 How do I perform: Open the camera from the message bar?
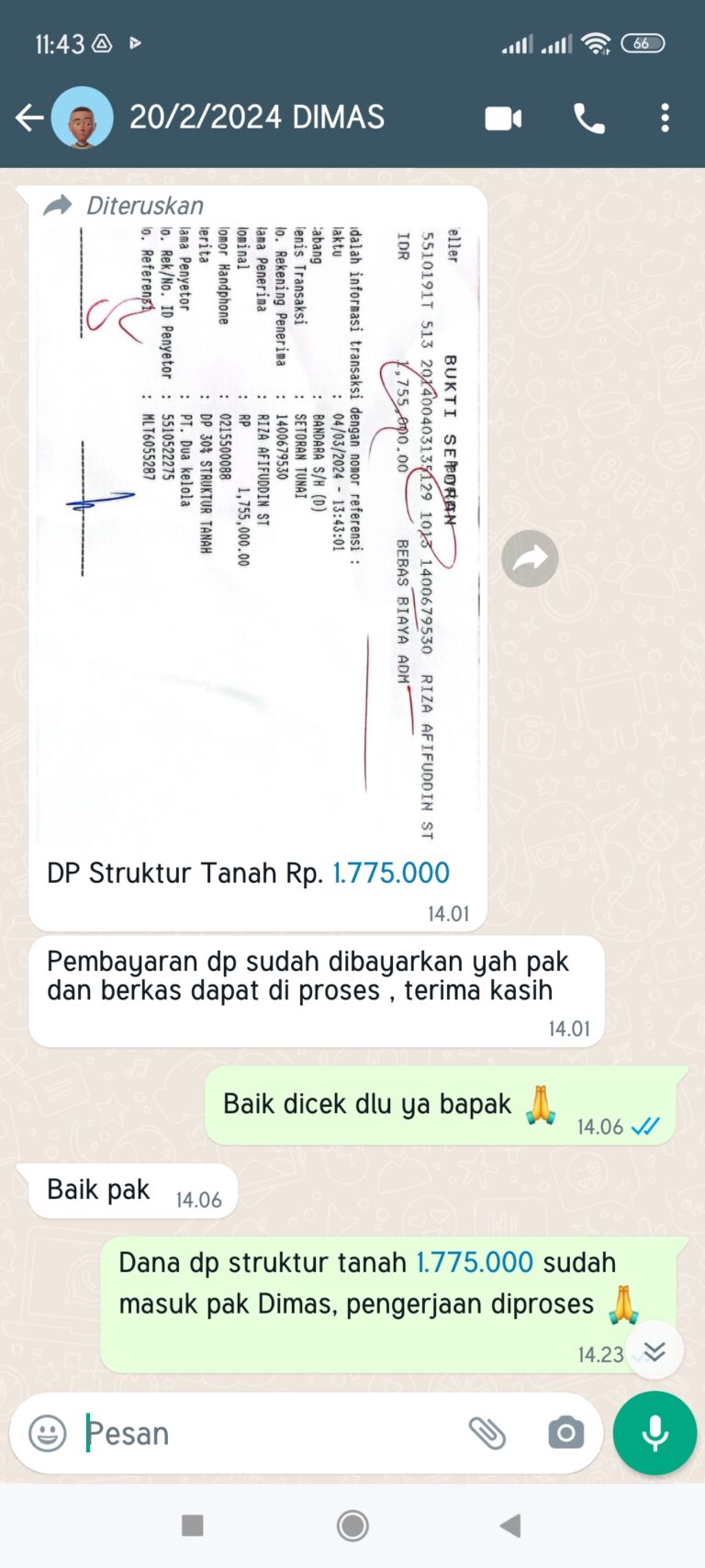[565, 1433]
